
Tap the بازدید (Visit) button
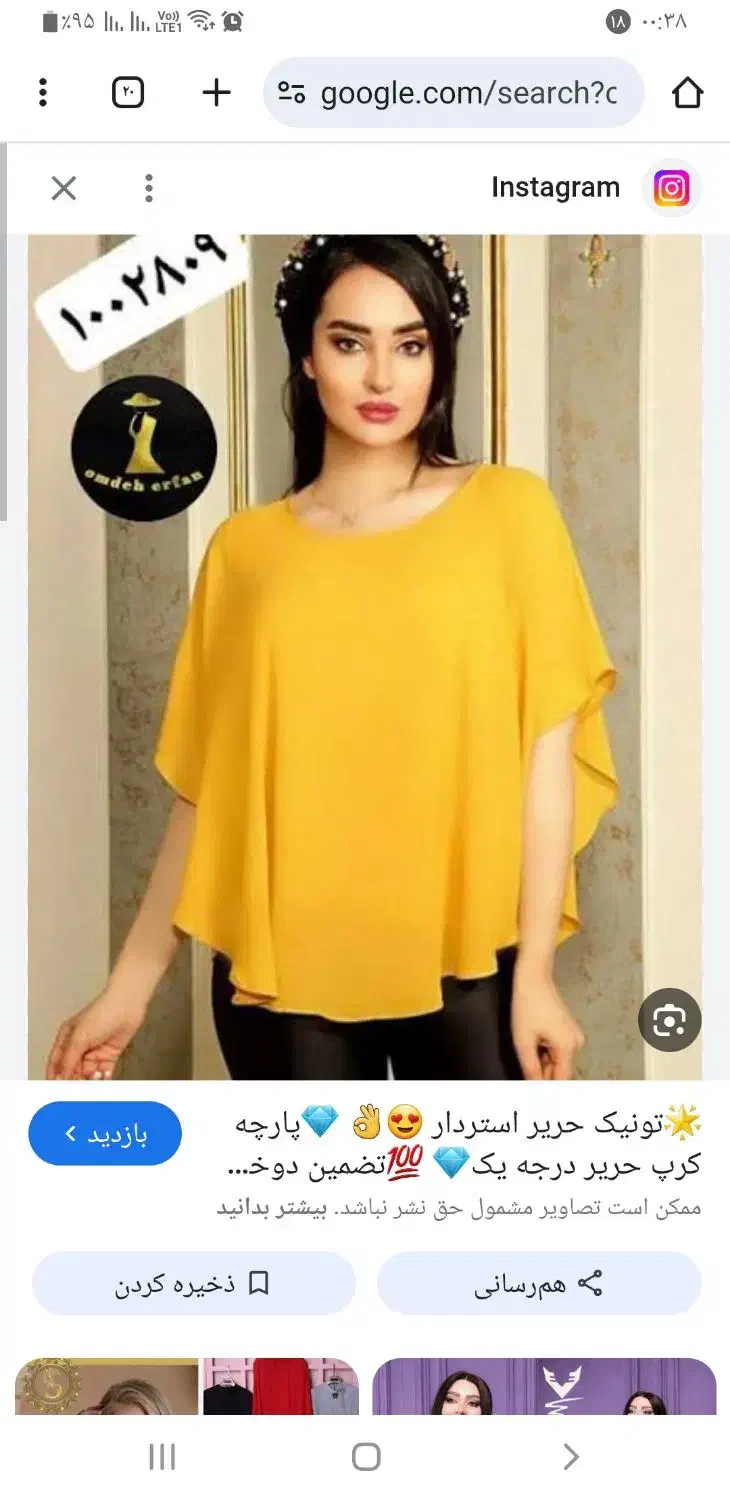105,1134
